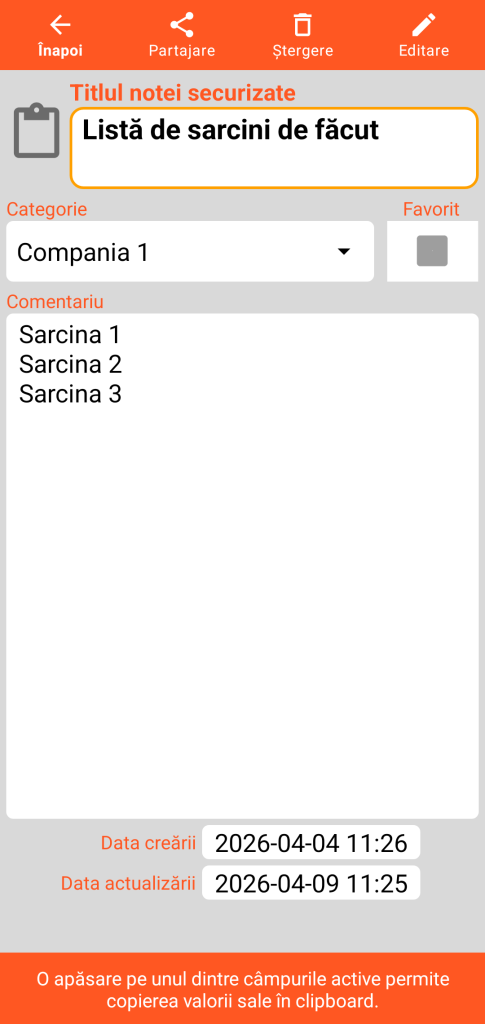Copy the Data actualizării value
This screenshot has height=1024, width=485.
click(x=311, y=883)
